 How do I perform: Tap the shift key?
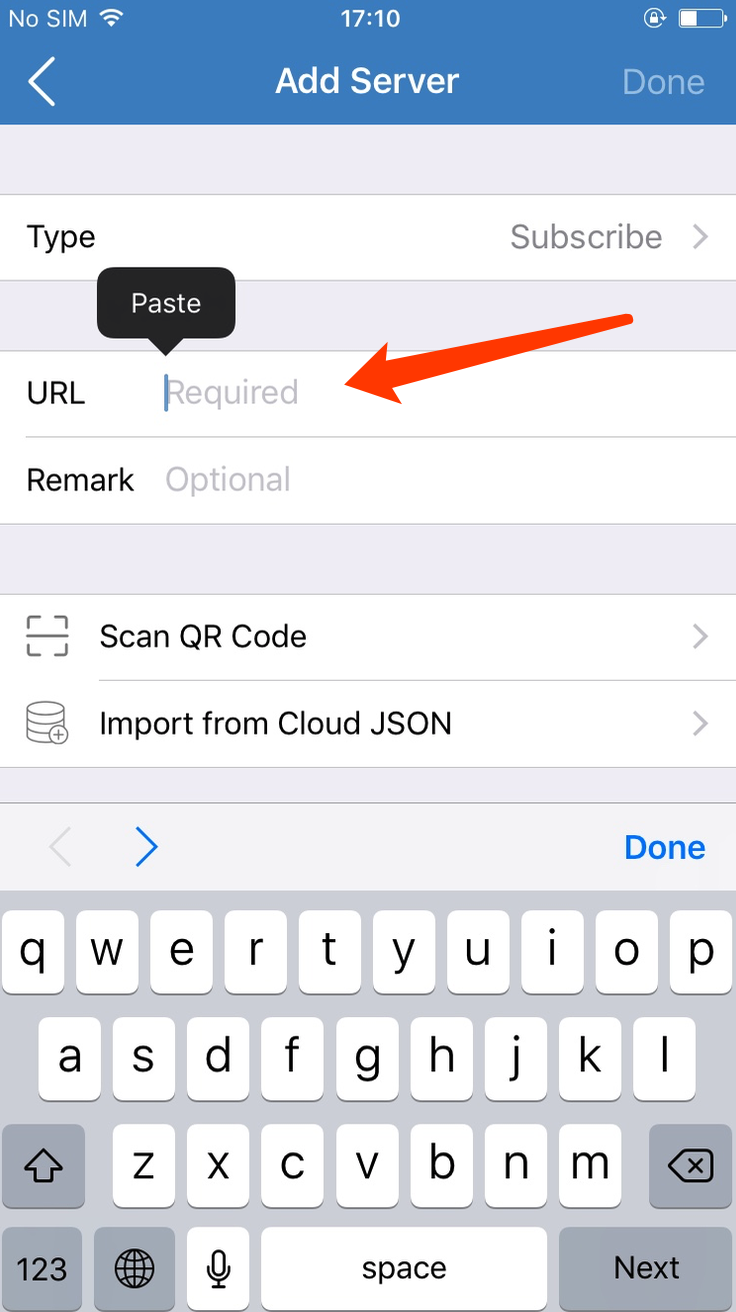click(x=43, y=1164)
